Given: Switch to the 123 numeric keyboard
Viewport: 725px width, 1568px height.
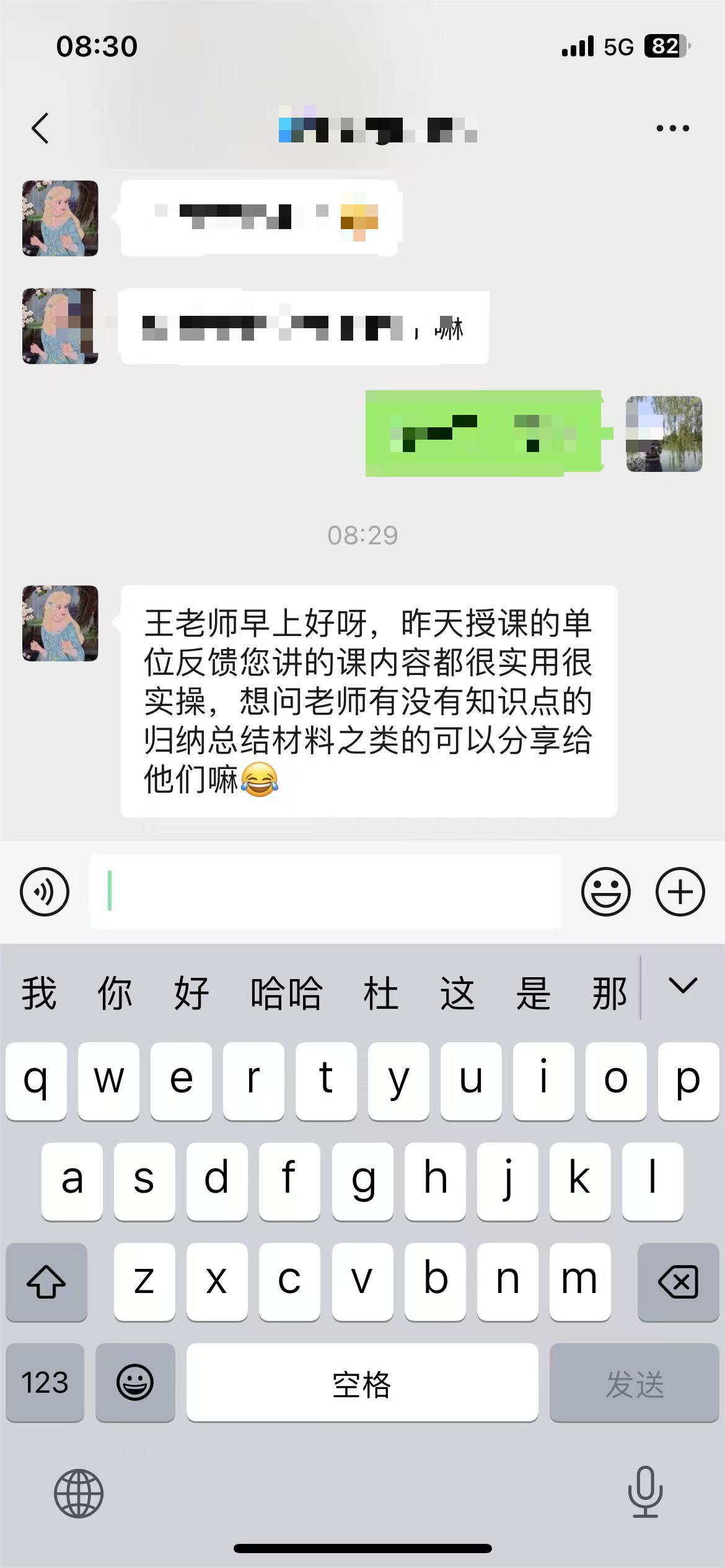Looking at the screenshot, I should pos(45,1383).
